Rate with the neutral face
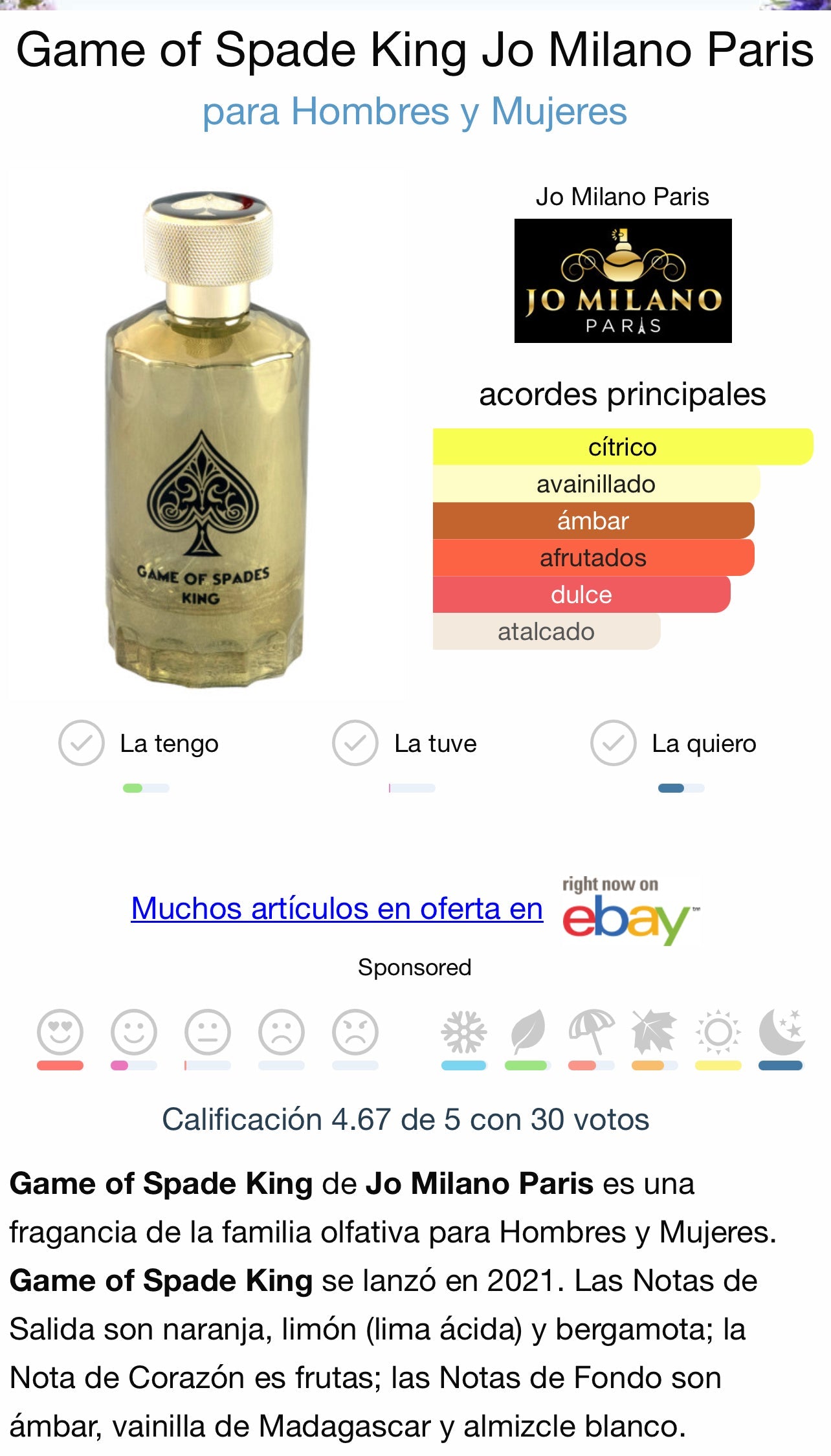This screenshot has height=1456, width=831. pyautogui.click(x=208, y=1032)
